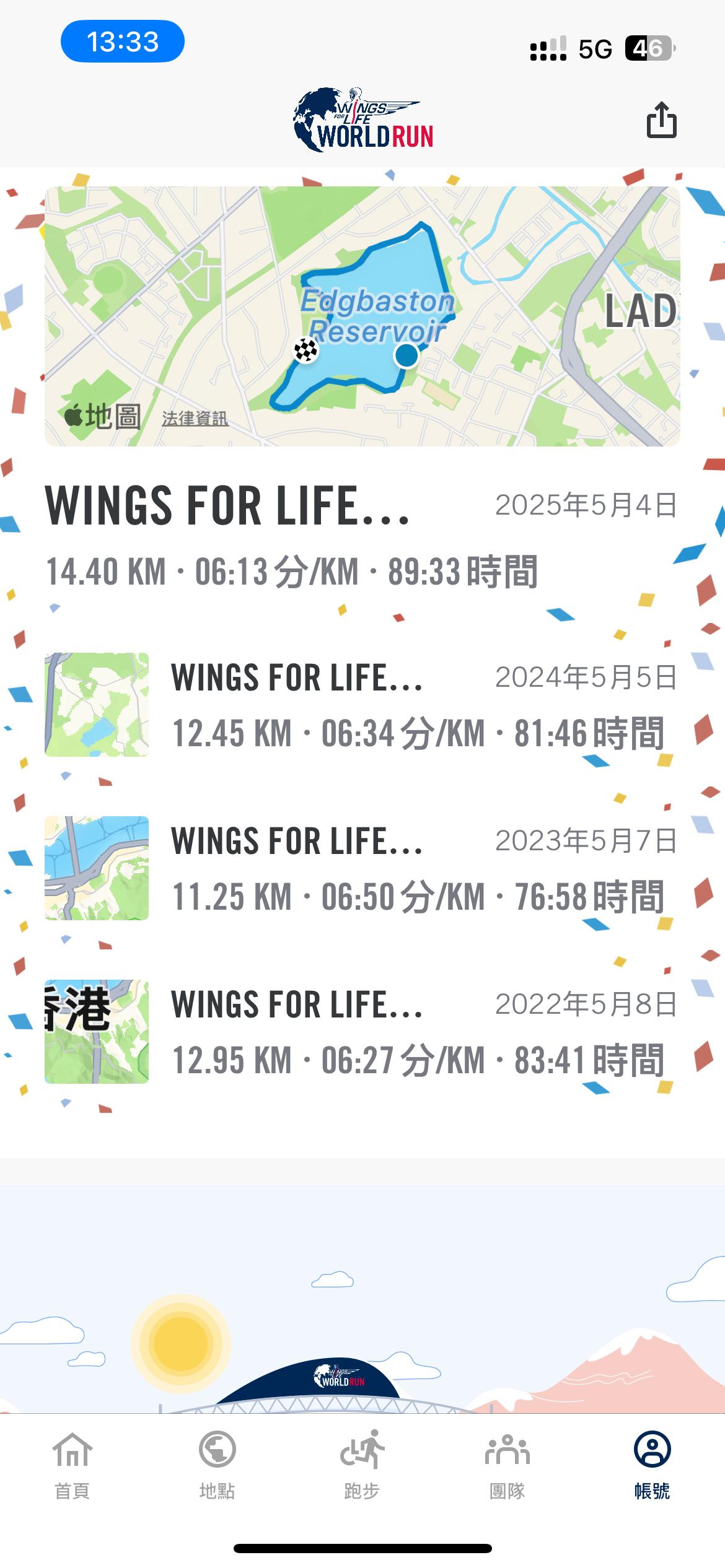Tap the share icon in the header
Screen dimensions: 725x1568
(661, 120)
